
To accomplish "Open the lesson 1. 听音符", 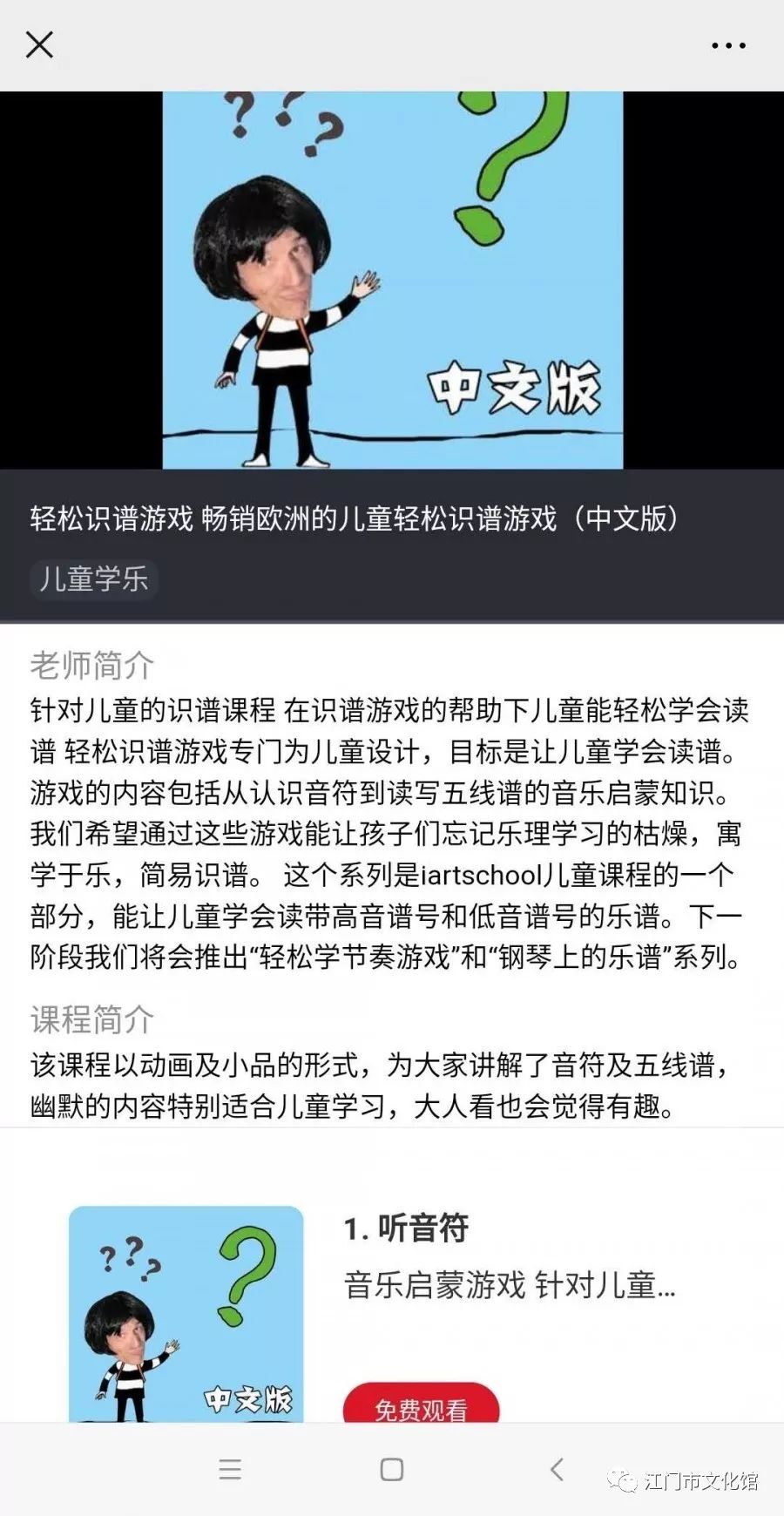I will point(406,1228).
